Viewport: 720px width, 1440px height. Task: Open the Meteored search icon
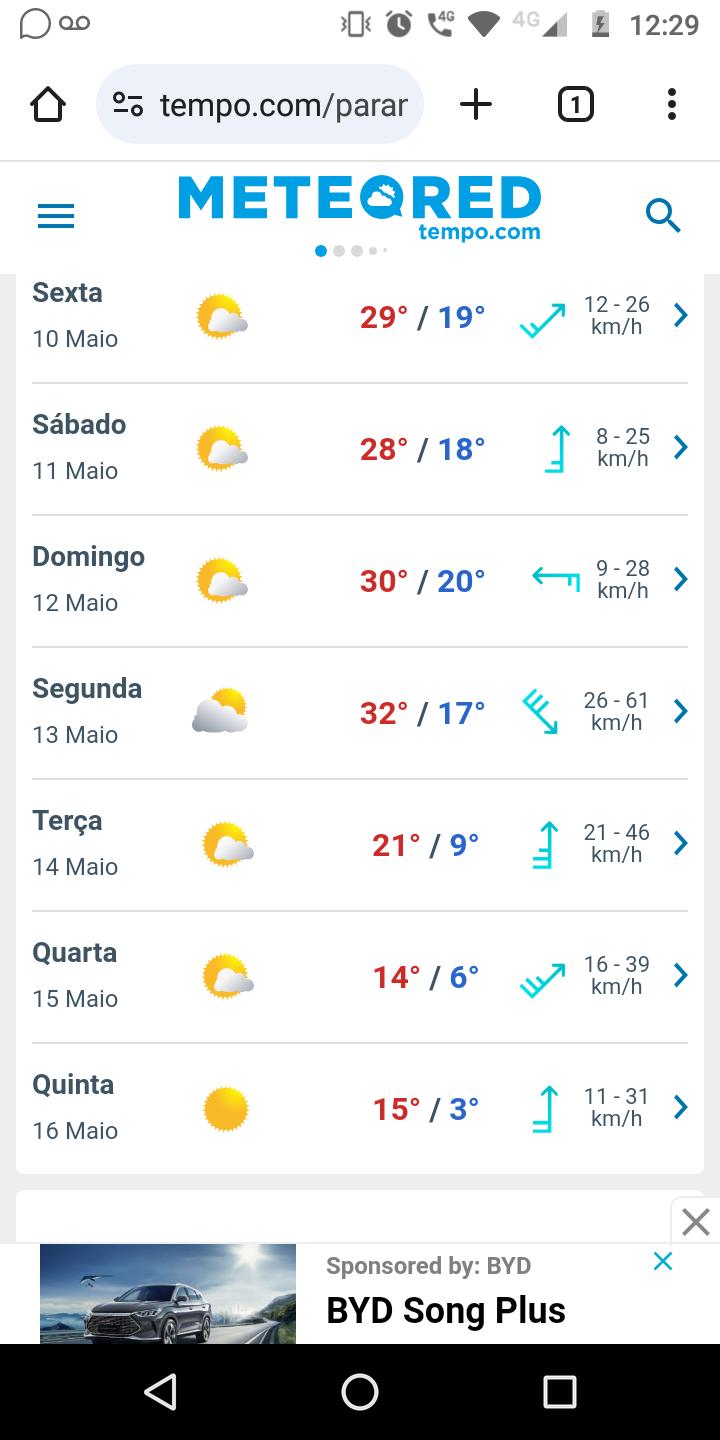click(663, 215)
